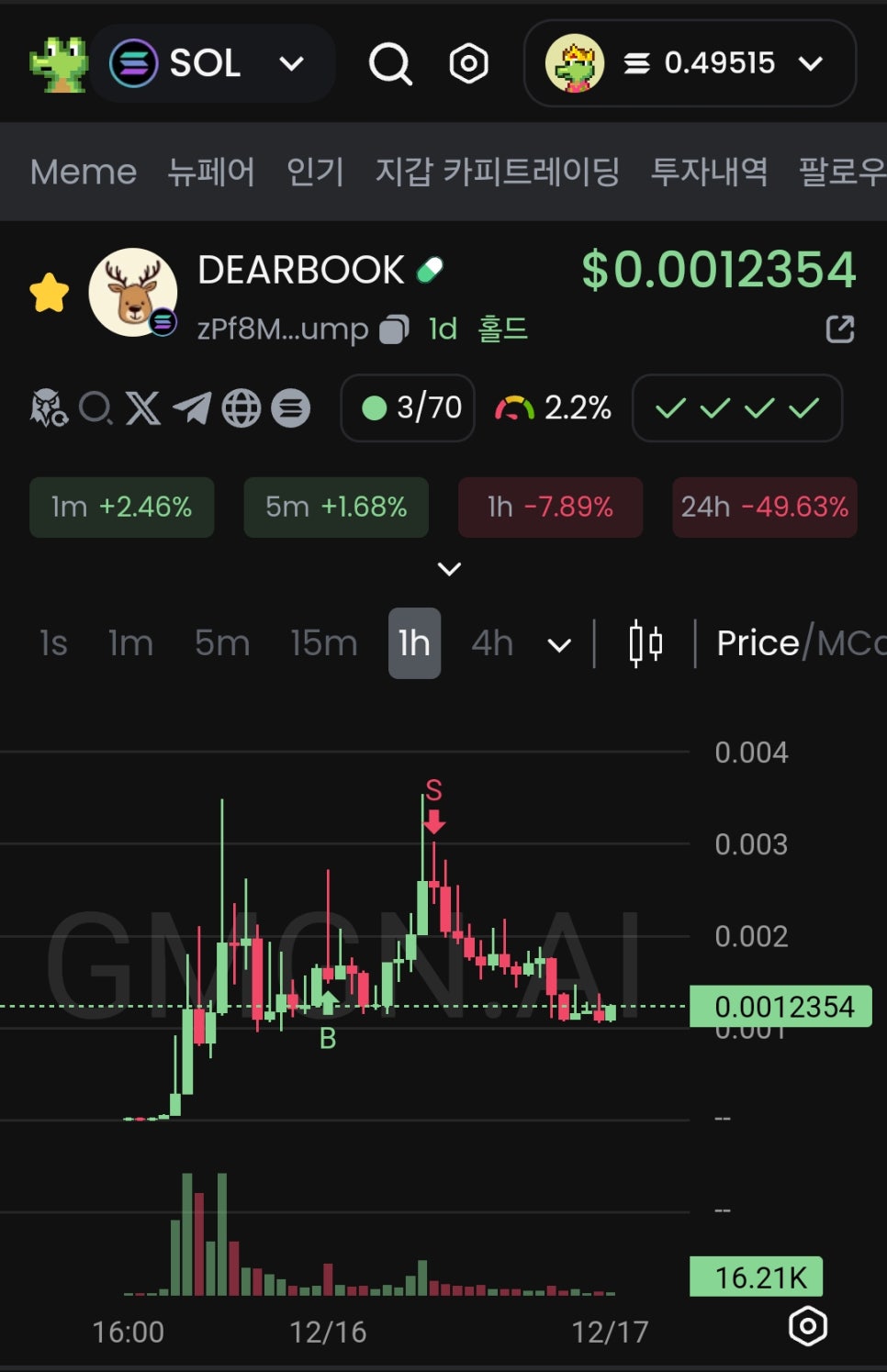
Task: Unfavorite DEARBOOK via the yellow star
Action: [x=50, y=294]
